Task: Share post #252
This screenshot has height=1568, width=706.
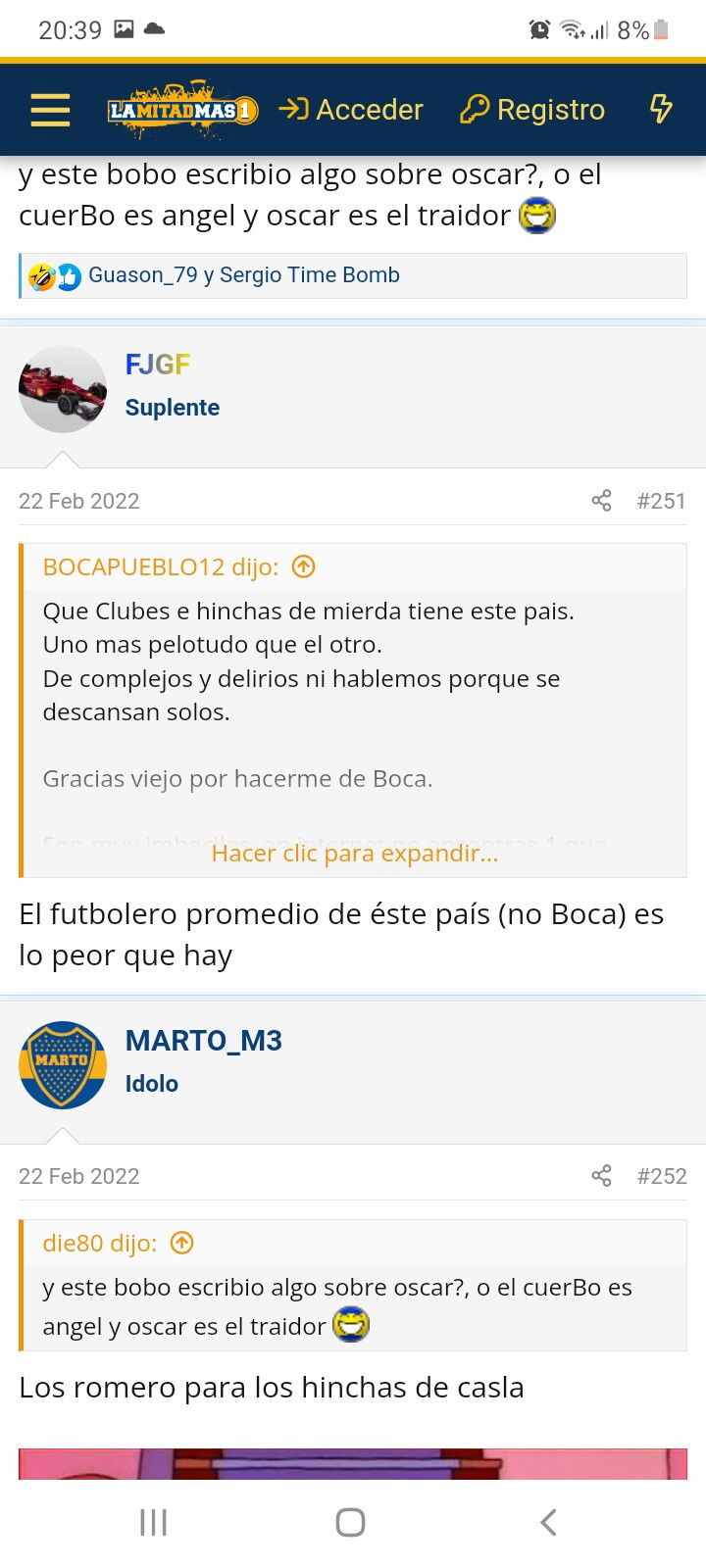Action: 601,1176
